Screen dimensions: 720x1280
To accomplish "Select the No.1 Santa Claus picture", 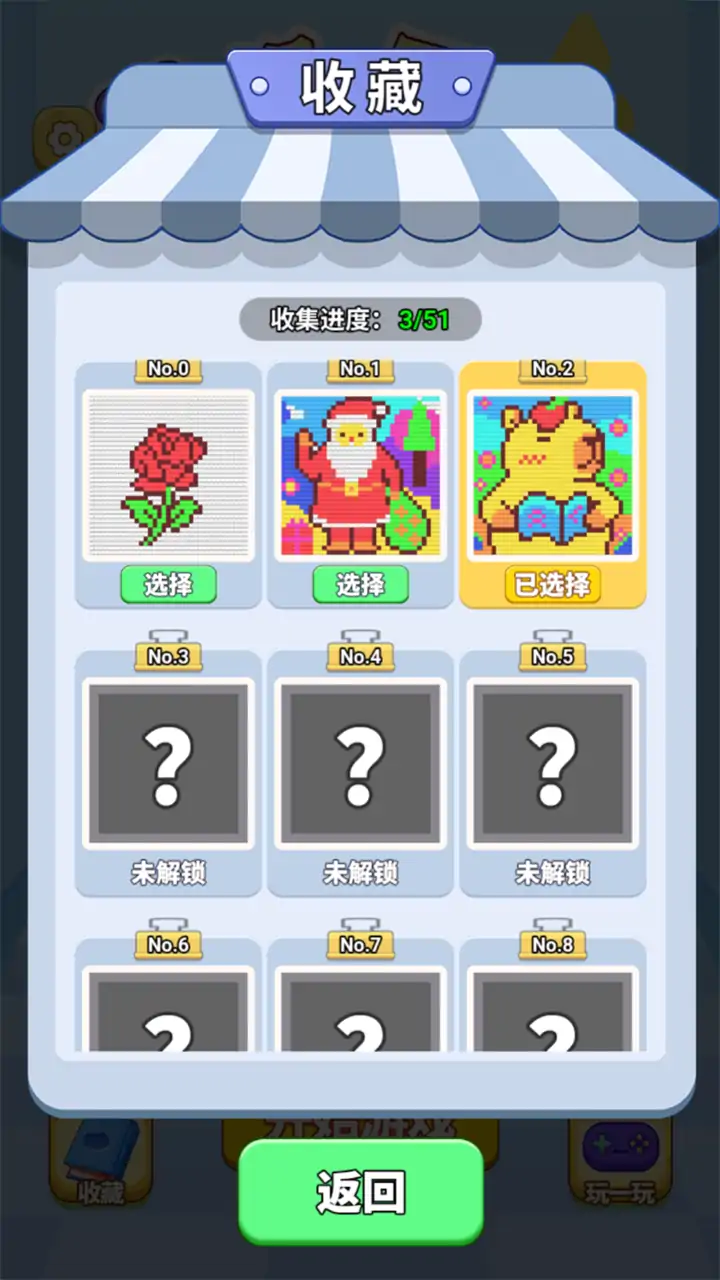I will coord(360,585).
